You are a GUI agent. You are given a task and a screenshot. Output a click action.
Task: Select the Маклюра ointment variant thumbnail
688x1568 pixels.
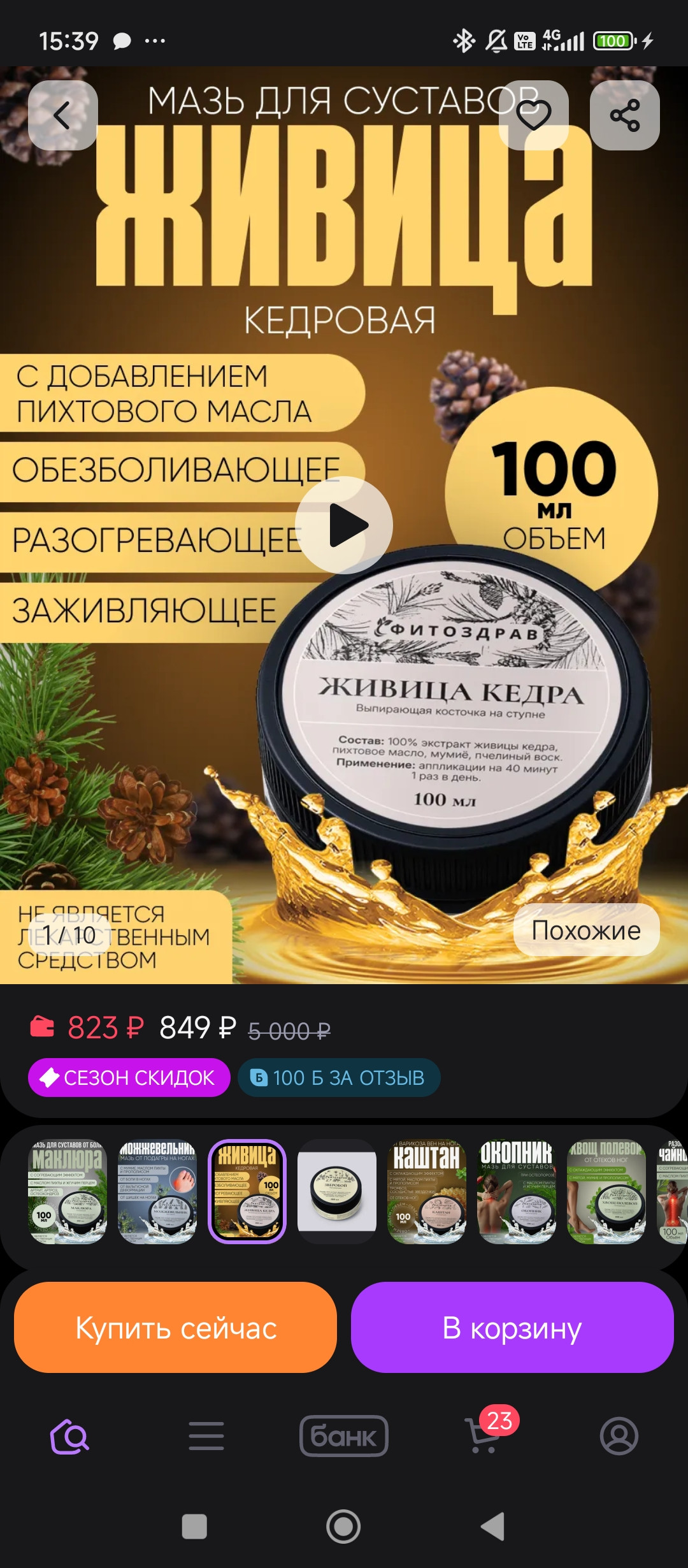[68, 1191]
